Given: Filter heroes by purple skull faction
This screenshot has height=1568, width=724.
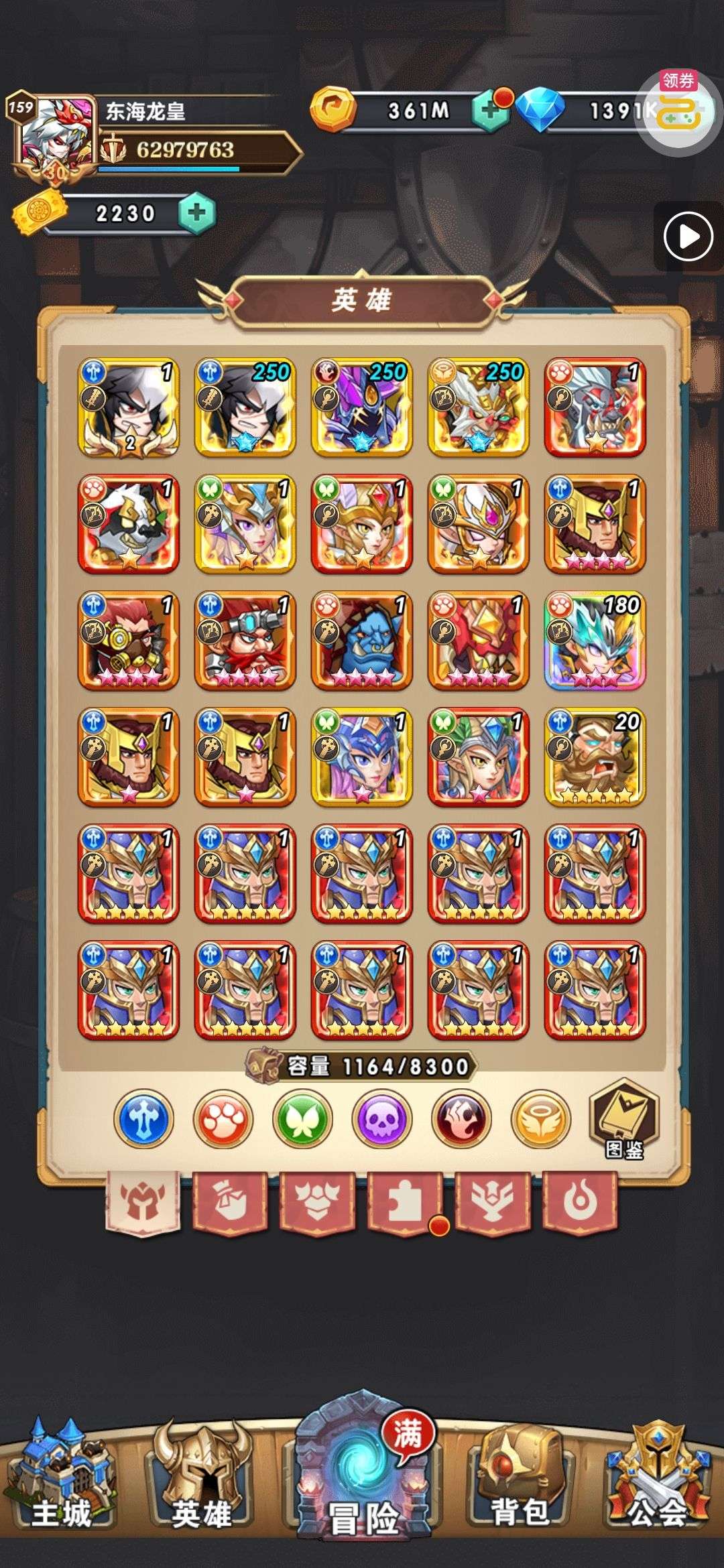Looking at the screenshot, I should coord(382,1118).
